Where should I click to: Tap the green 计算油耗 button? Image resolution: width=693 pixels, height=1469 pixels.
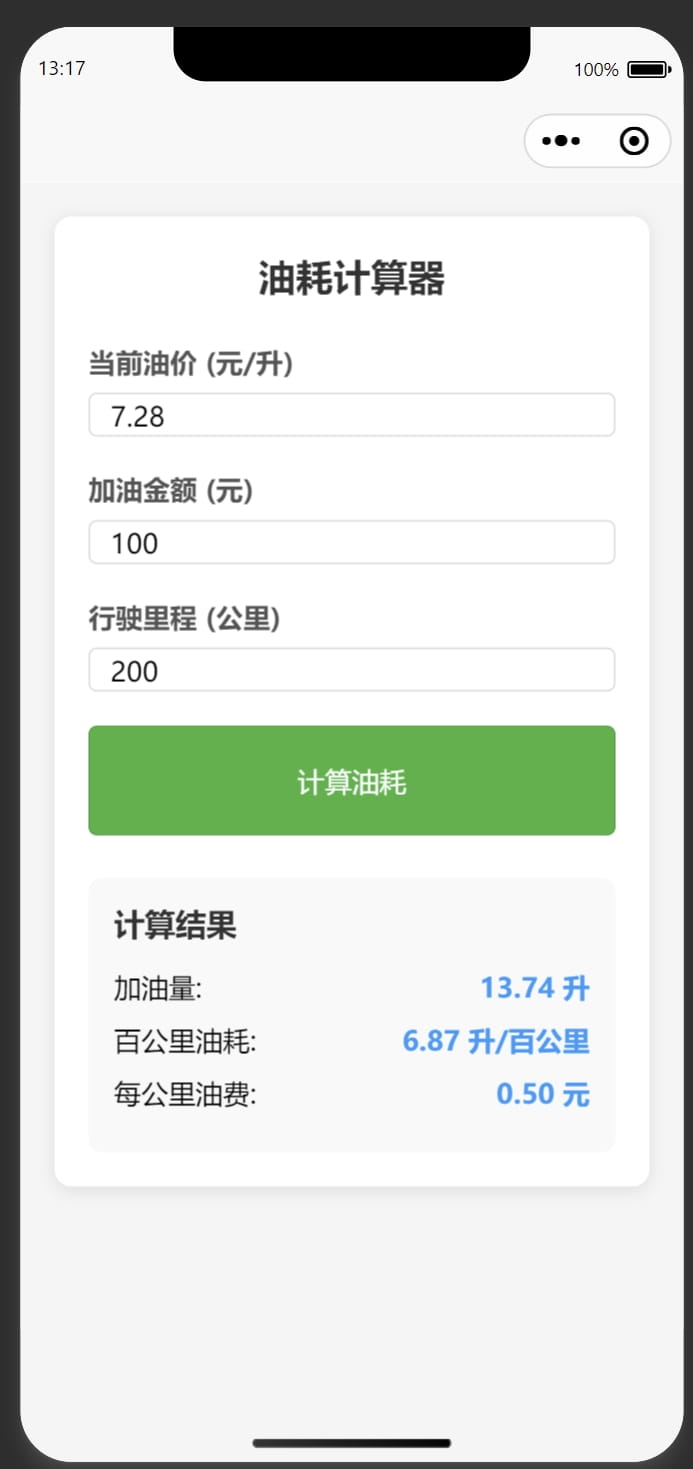(352, 781)
